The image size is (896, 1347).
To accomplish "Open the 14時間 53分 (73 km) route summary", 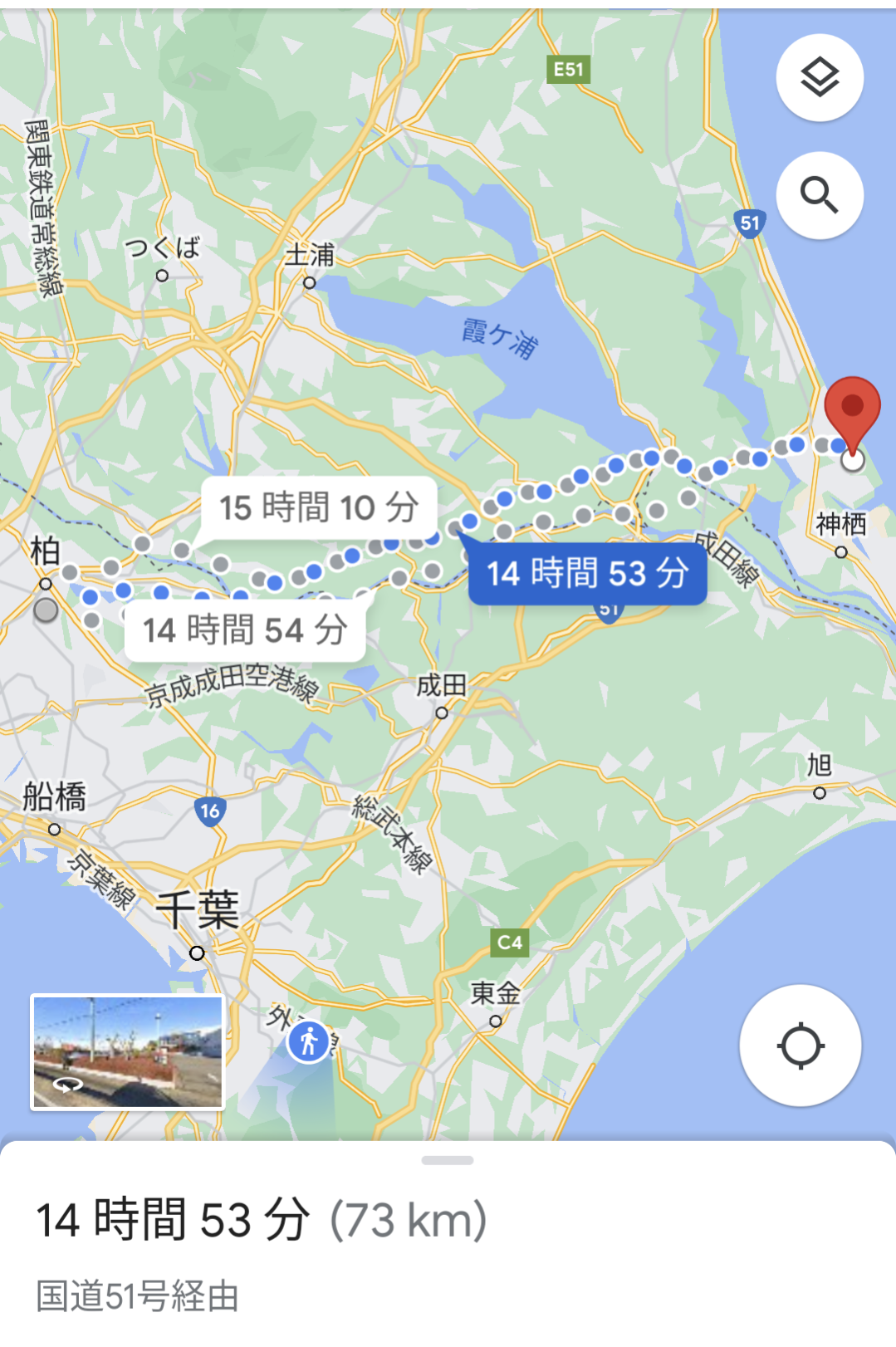I will pyautogui.click(x=262, y=1220).
